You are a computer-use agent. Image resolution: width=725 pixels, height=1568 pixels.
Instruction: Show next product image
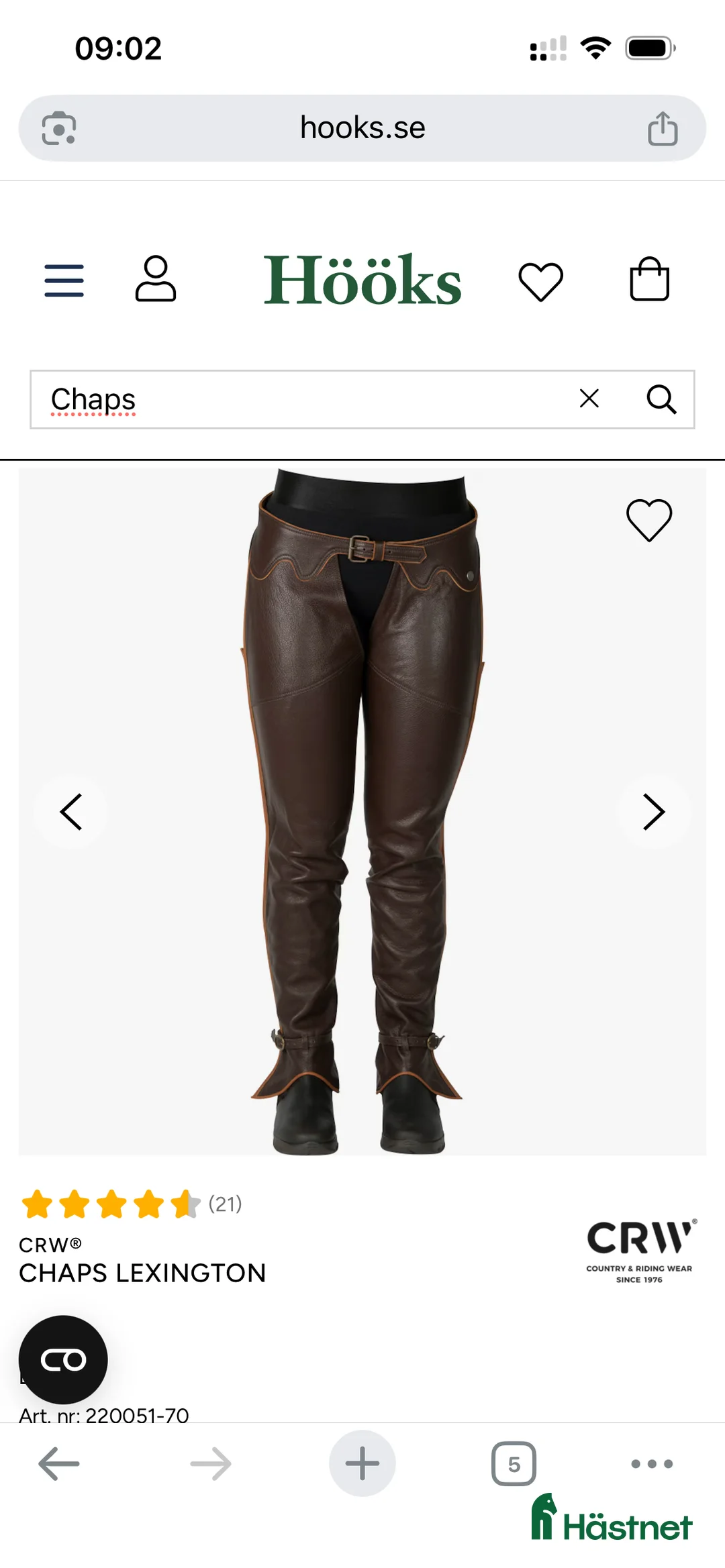[653, 812]
